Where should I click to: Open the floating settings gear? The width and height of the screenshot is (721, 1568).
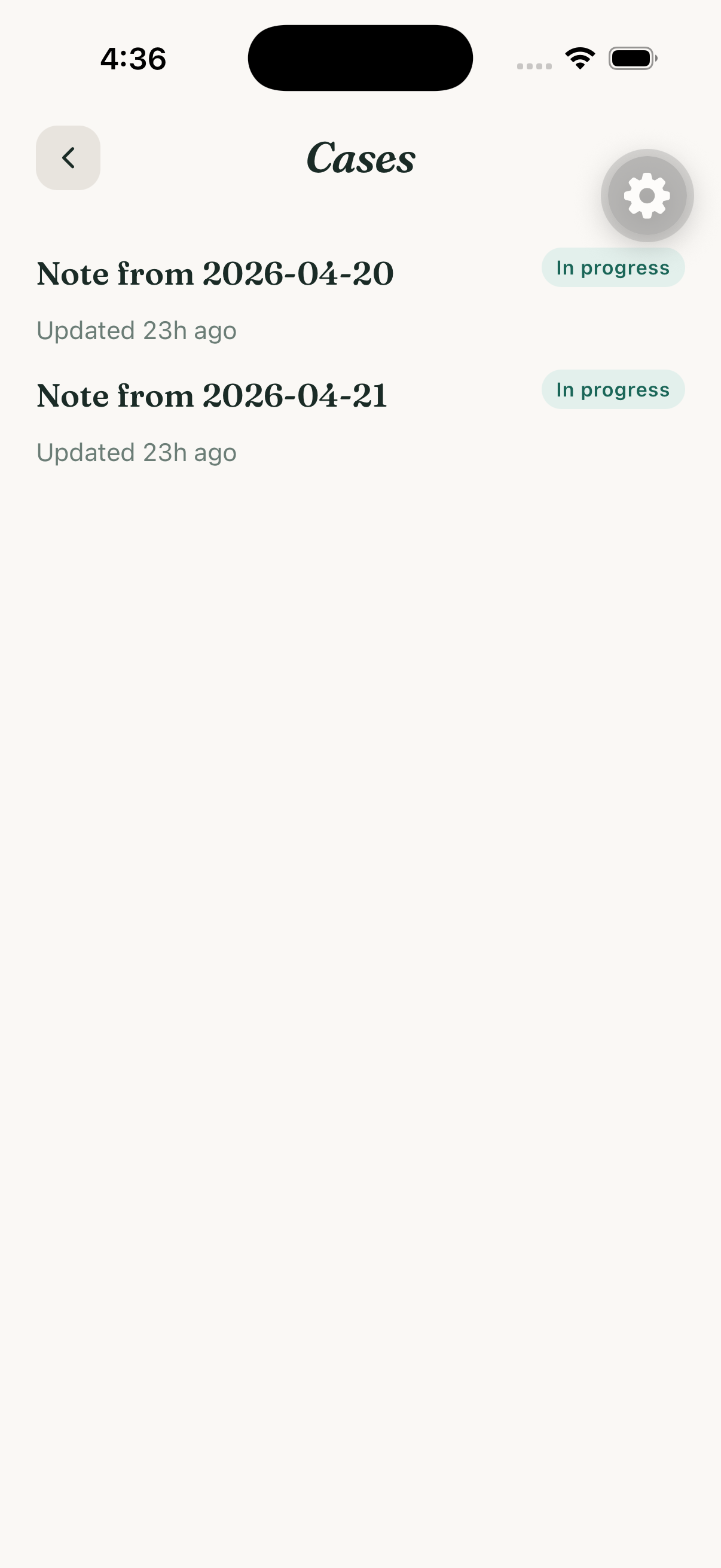point(647,196)
